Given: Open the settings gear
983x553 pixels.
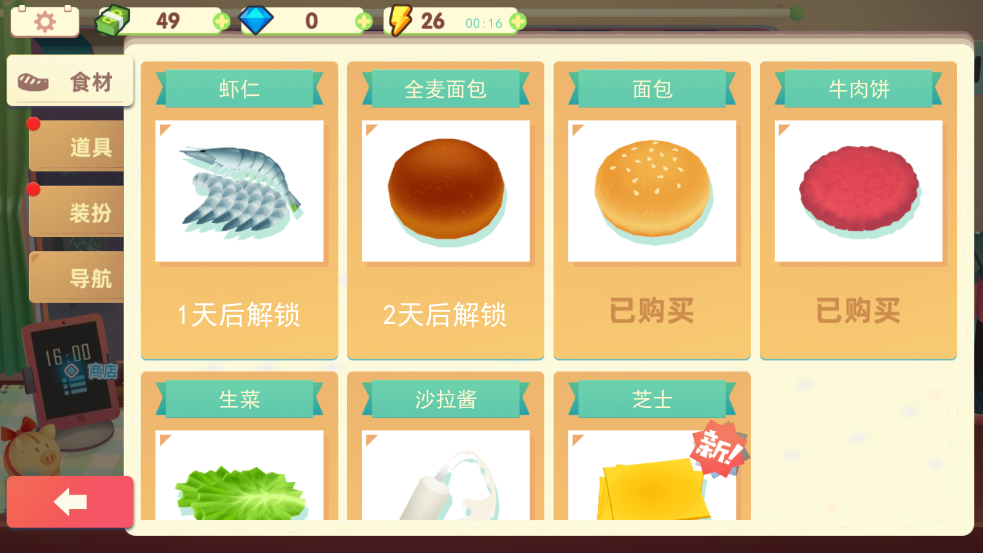Looking at the screenshot, I should (44, 21).
